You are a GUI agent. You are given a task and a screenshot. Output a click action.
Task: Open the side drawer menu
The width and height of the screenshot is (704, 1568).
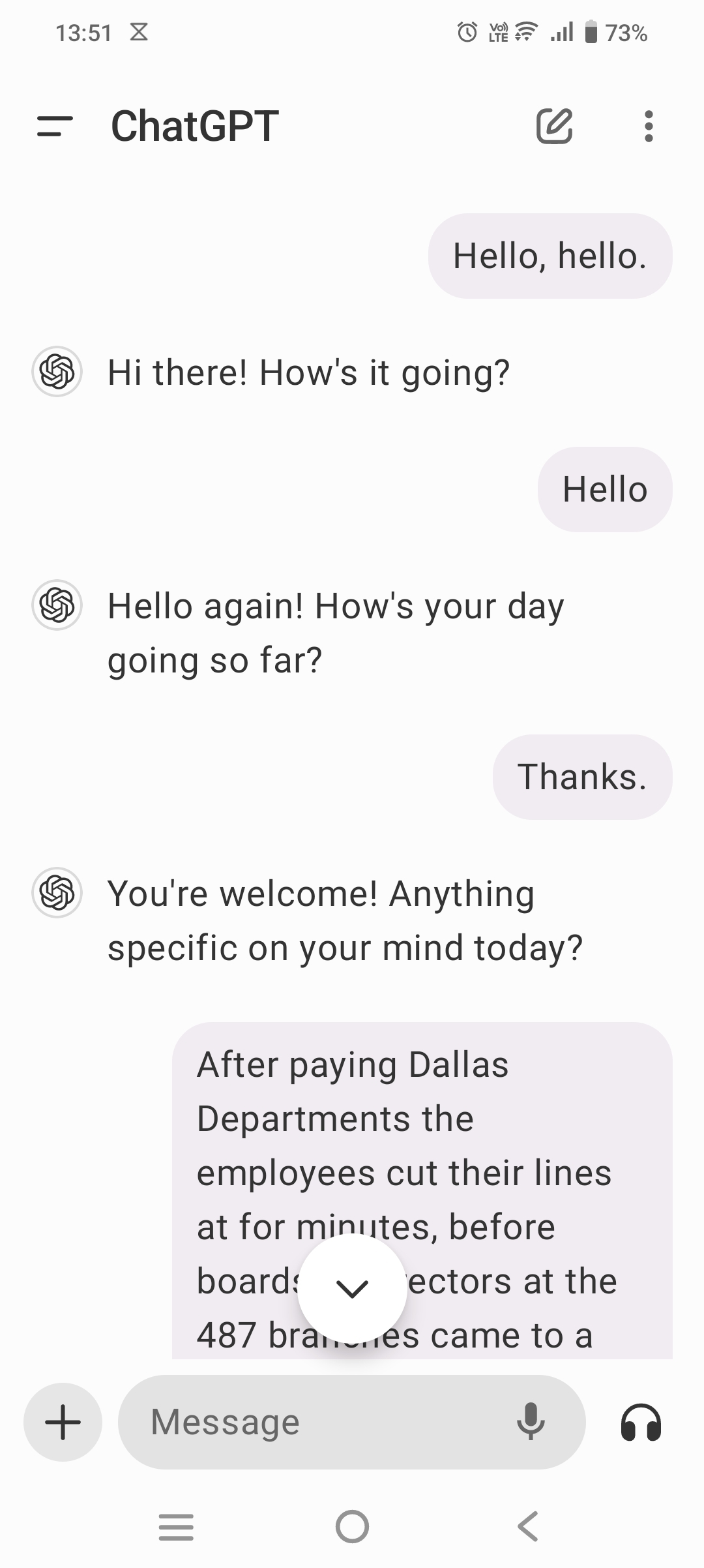[x=55, y=127]
